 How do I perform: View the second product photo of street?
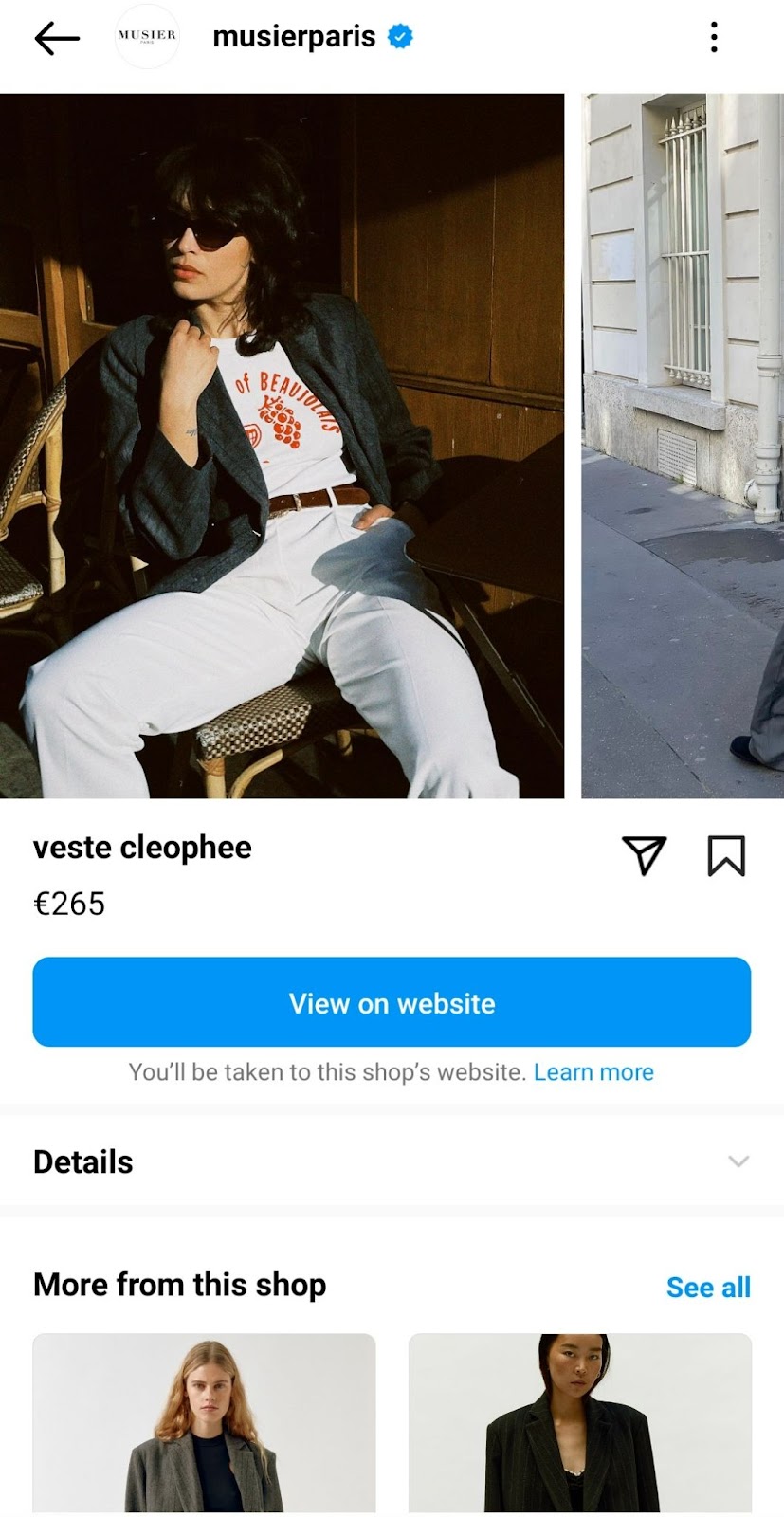683,446
